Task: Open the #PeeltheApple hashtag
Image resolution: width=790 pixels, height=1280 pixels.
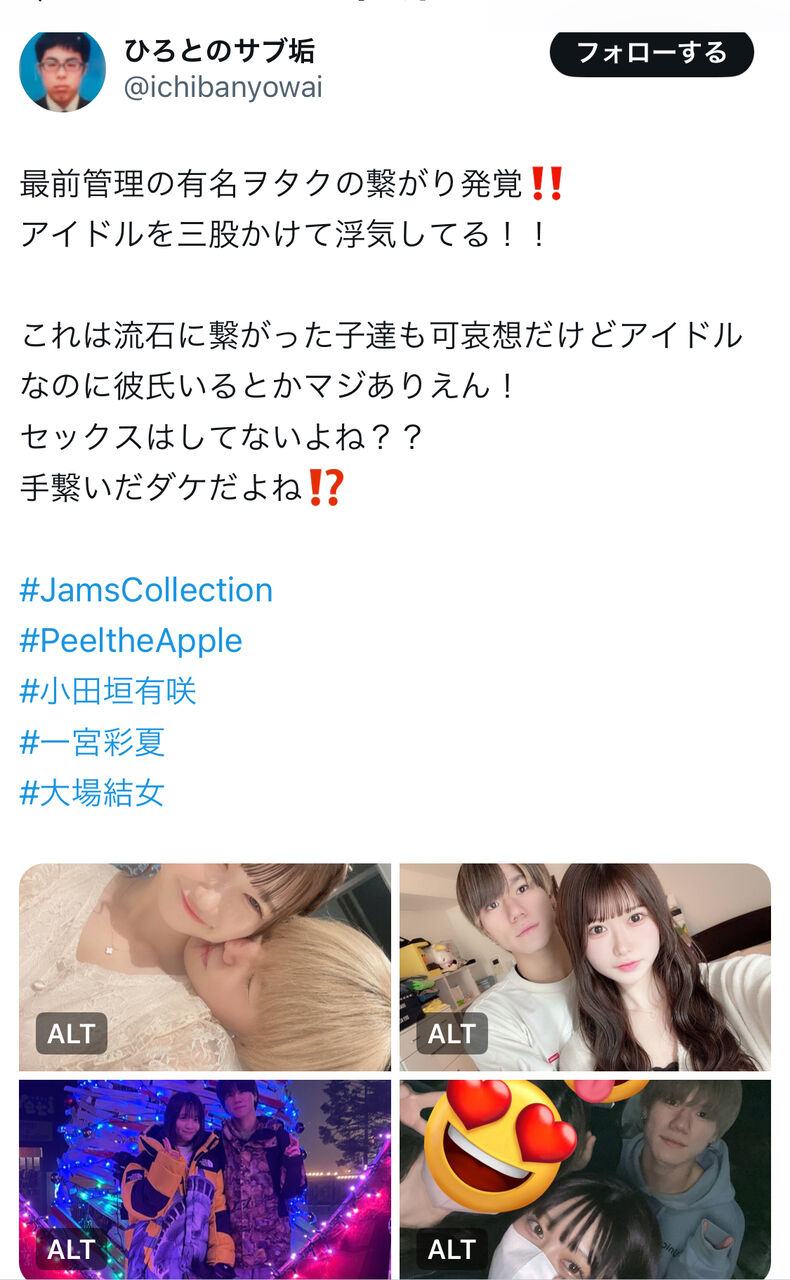Action: [131, 641]
